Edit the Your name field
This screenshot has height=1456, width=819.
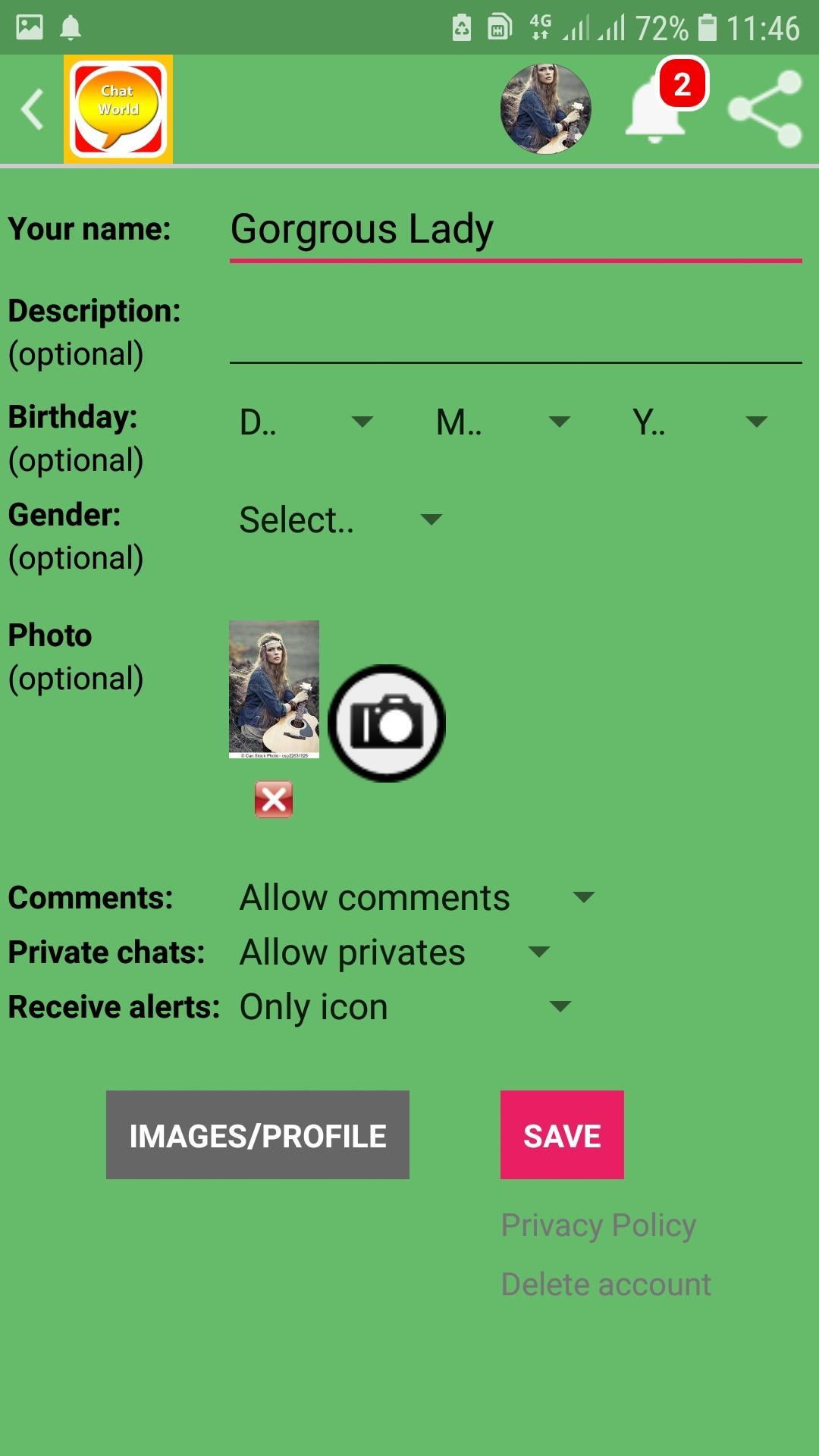[x=515, y=230]
